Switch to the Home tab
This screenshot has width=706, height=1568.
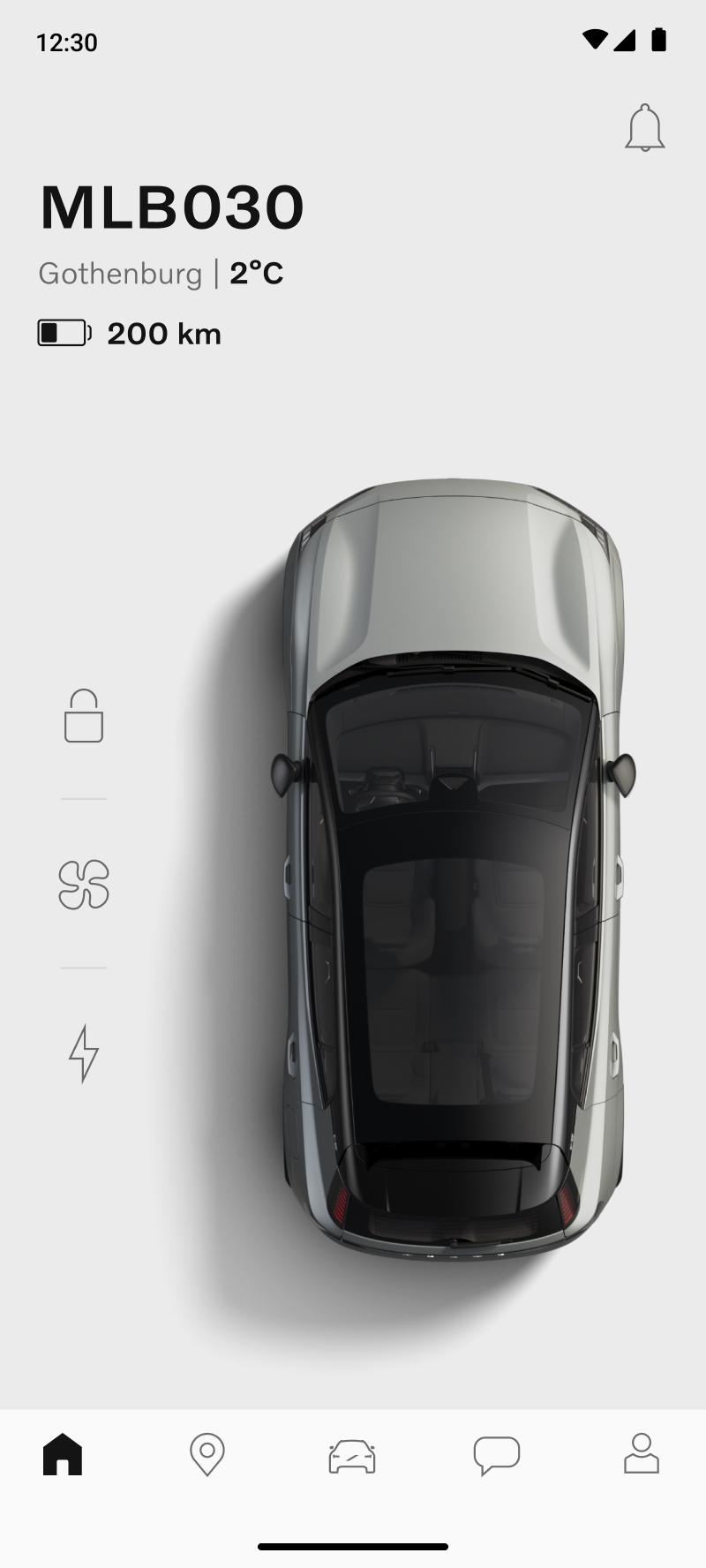point(63,1454)
